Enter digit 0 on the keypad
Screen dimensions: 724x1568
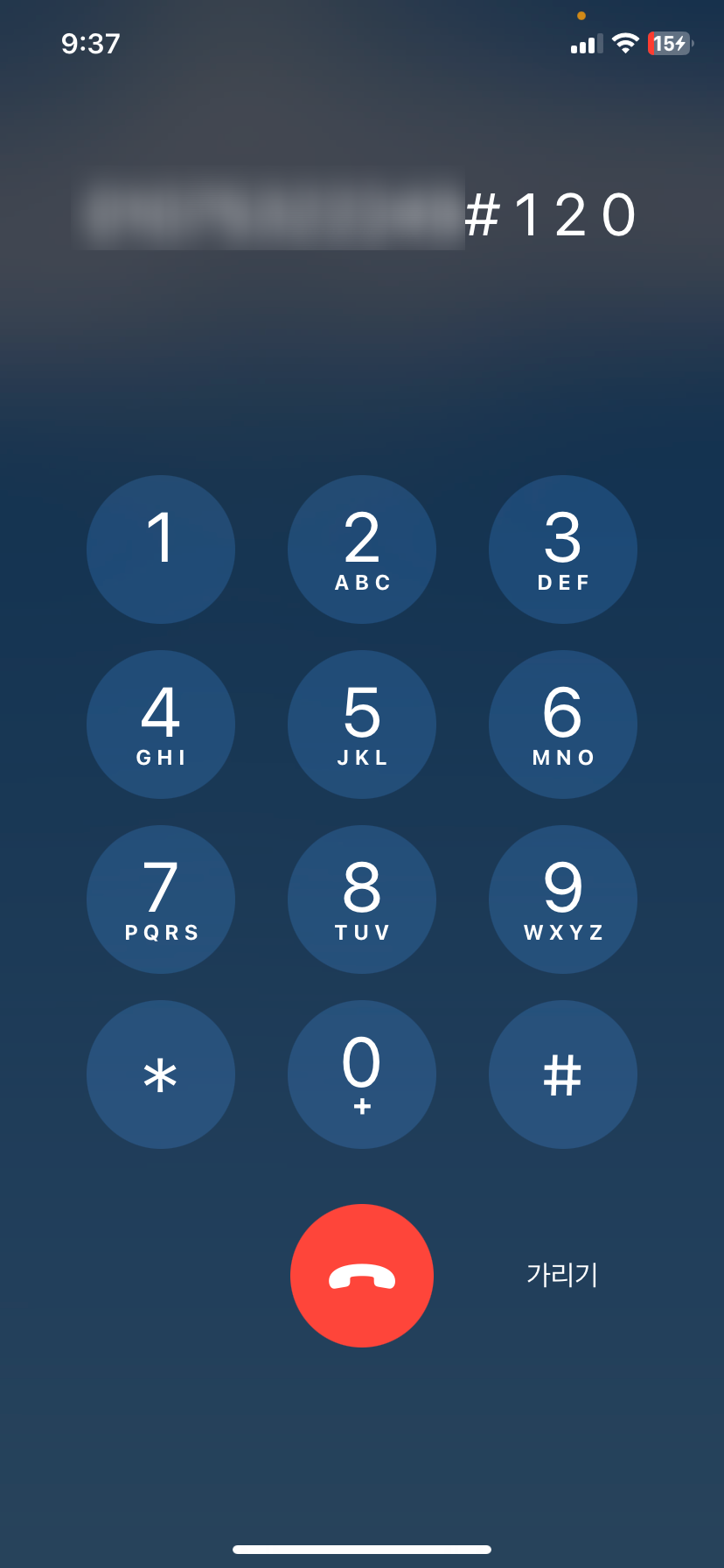(x=362, y=1074)
